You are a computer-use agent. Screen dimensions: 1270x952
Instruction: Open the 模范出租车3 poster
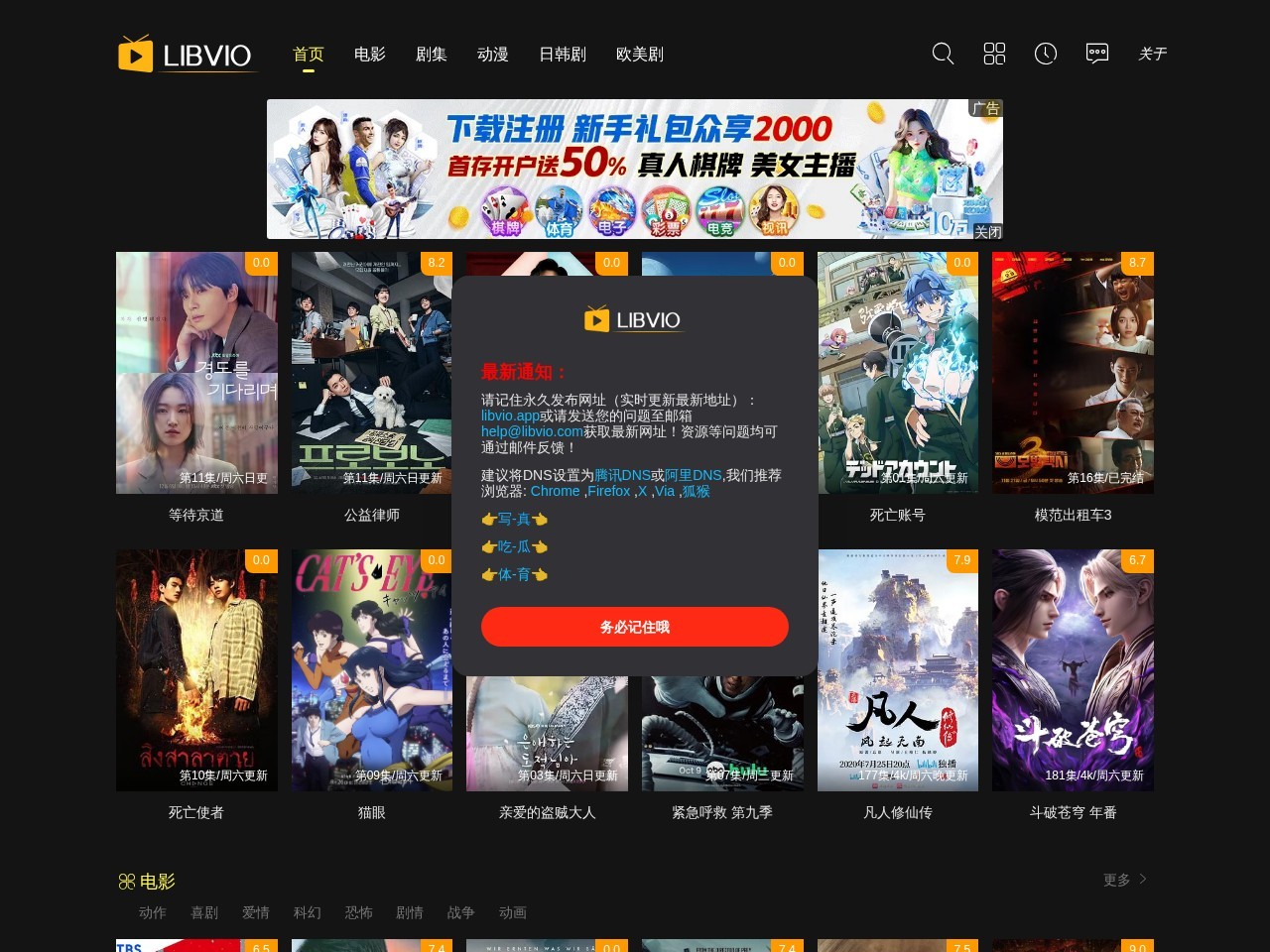[x=1073, y=373]
